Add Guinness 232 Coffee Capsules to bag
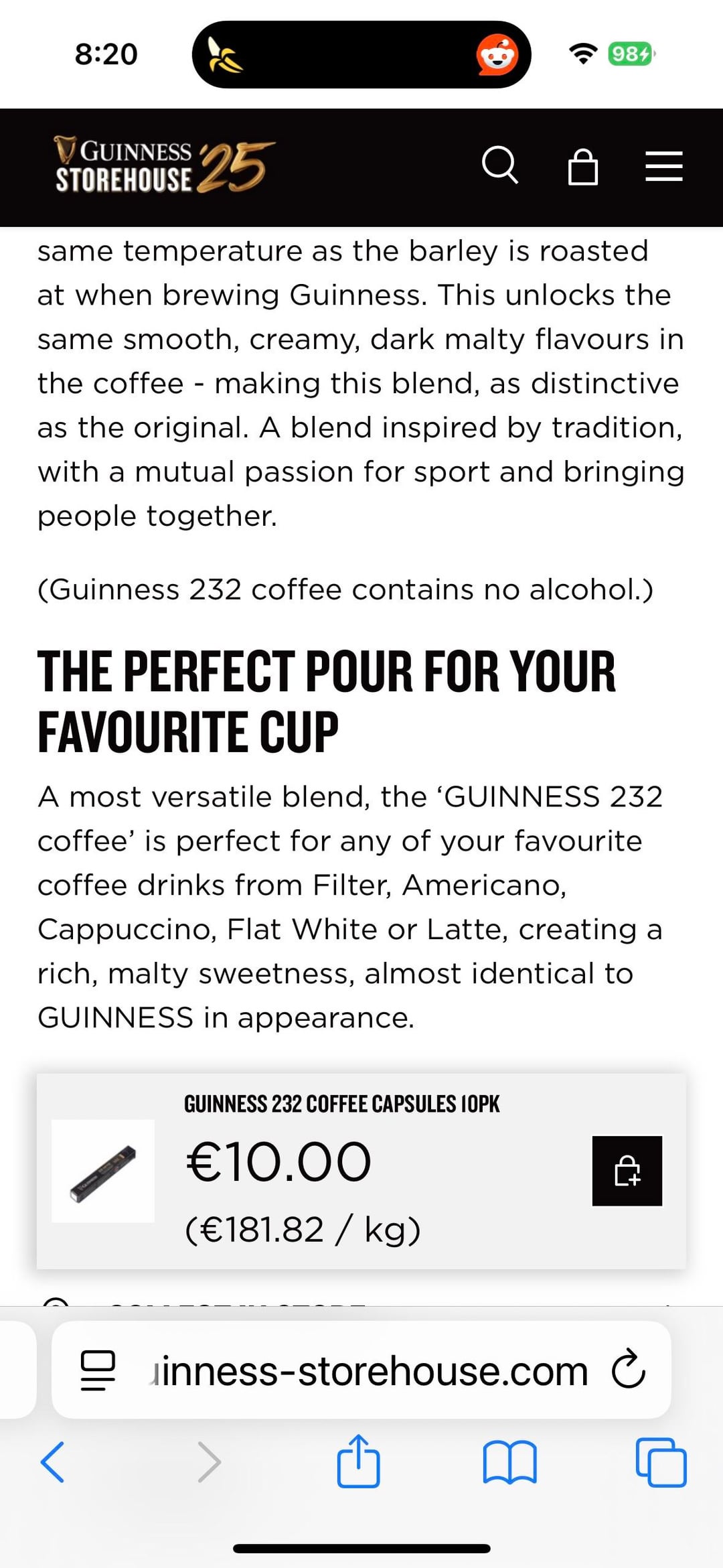This screenshot has width=723, height=1568. tap(627, 1170)
